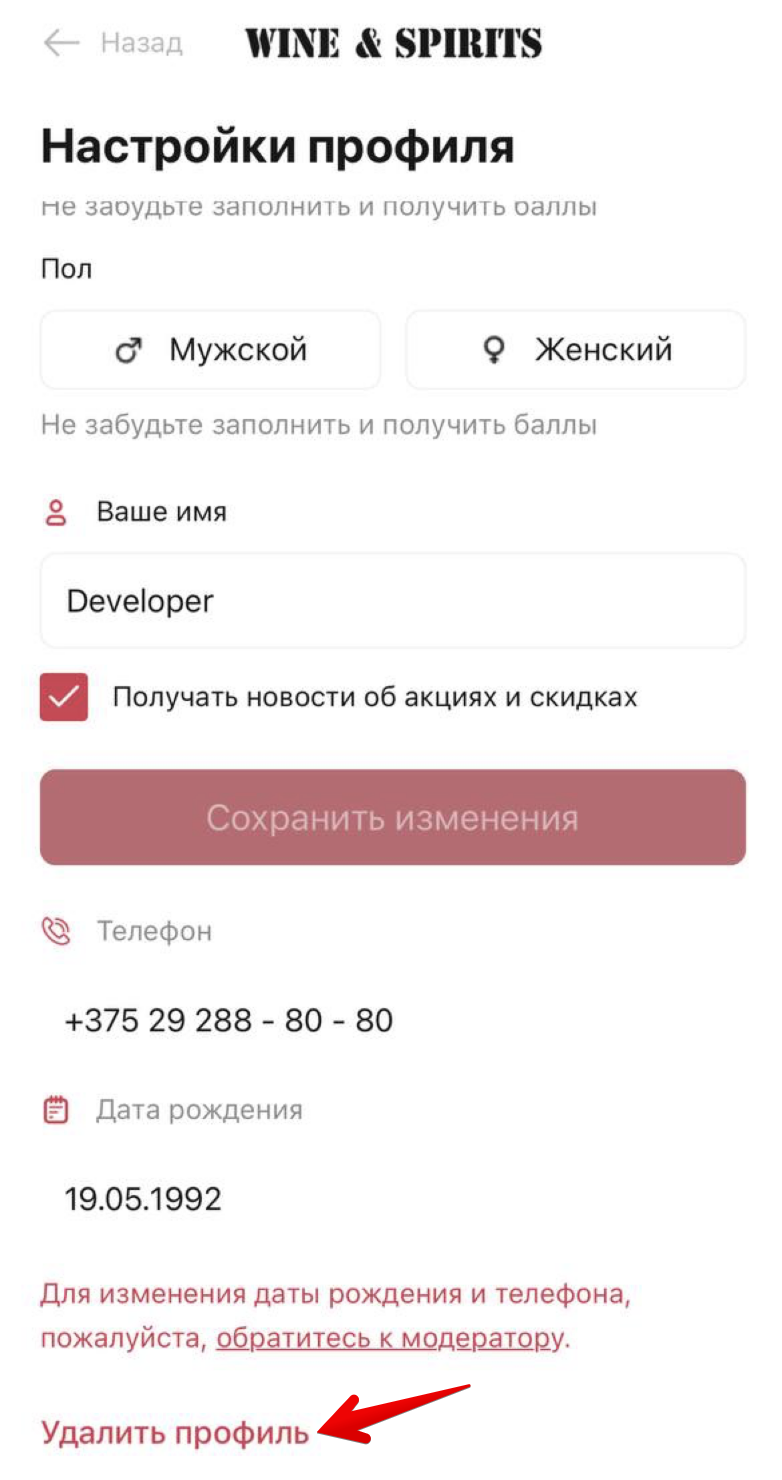The height and width of the screenshot is (1480, 782).
Task: Open the обратитесь к модератору link
Action: 390,1338
